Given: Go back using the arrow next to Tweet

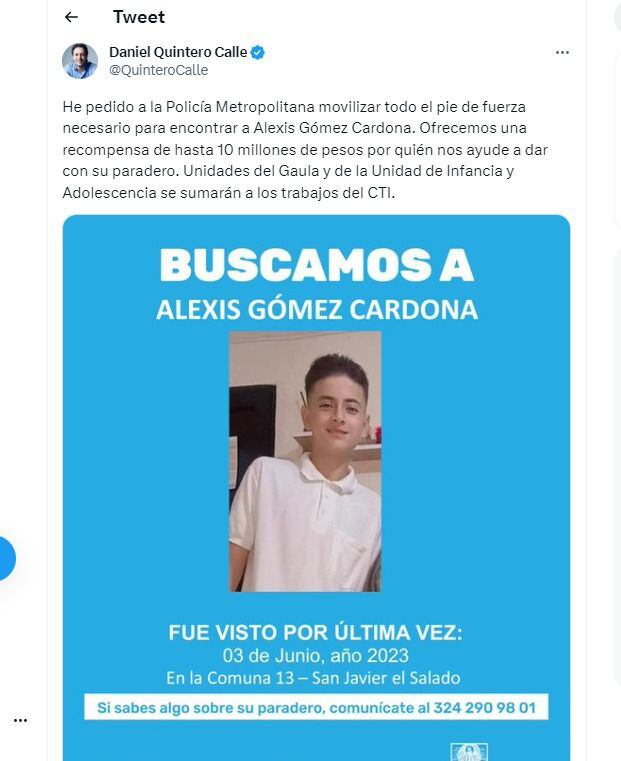Looking at the screenshot, I should point(71,17).
